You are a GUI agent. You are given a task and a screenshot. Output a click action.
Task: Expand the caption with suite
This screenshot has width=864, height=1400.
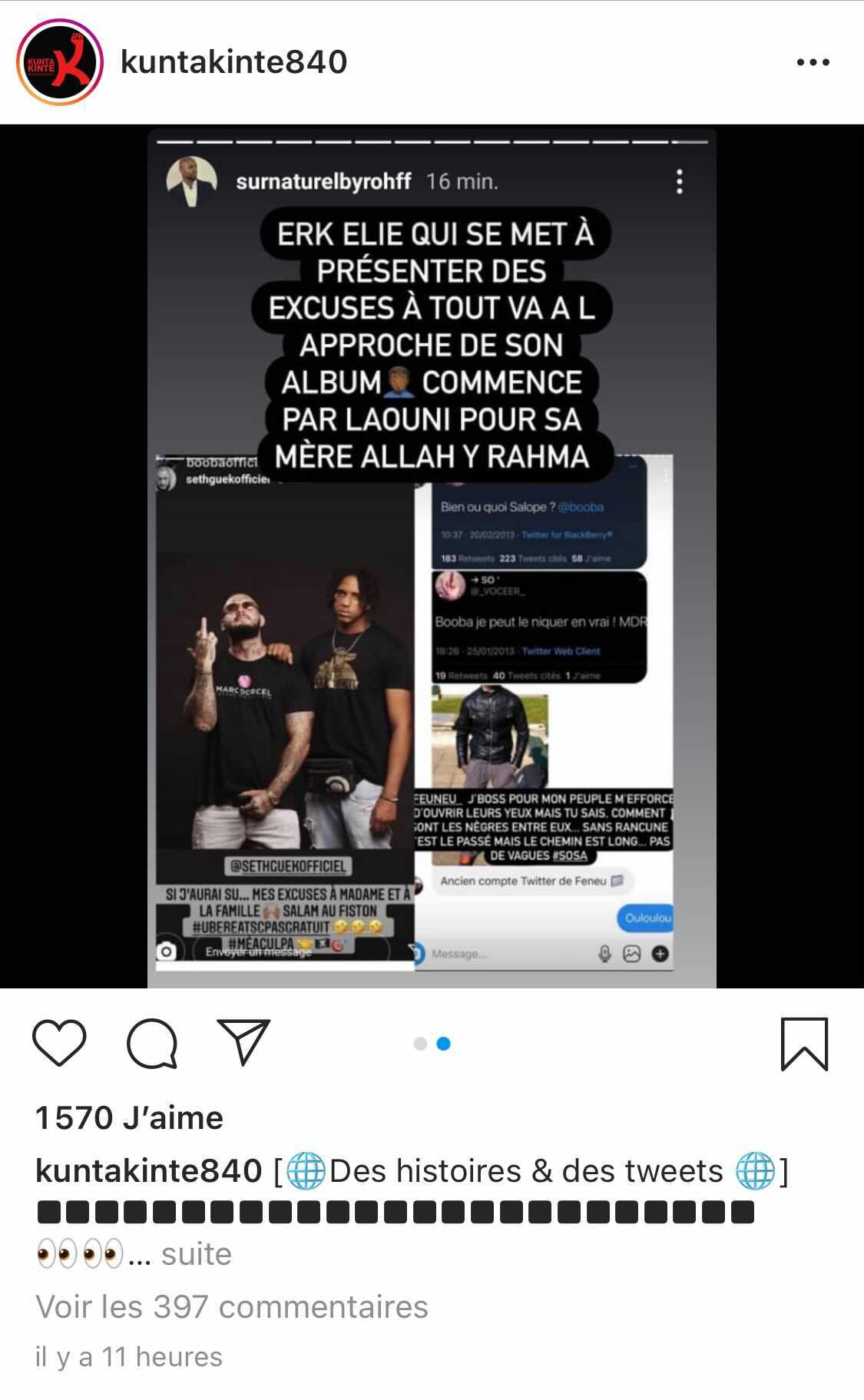click(196, 1254)
